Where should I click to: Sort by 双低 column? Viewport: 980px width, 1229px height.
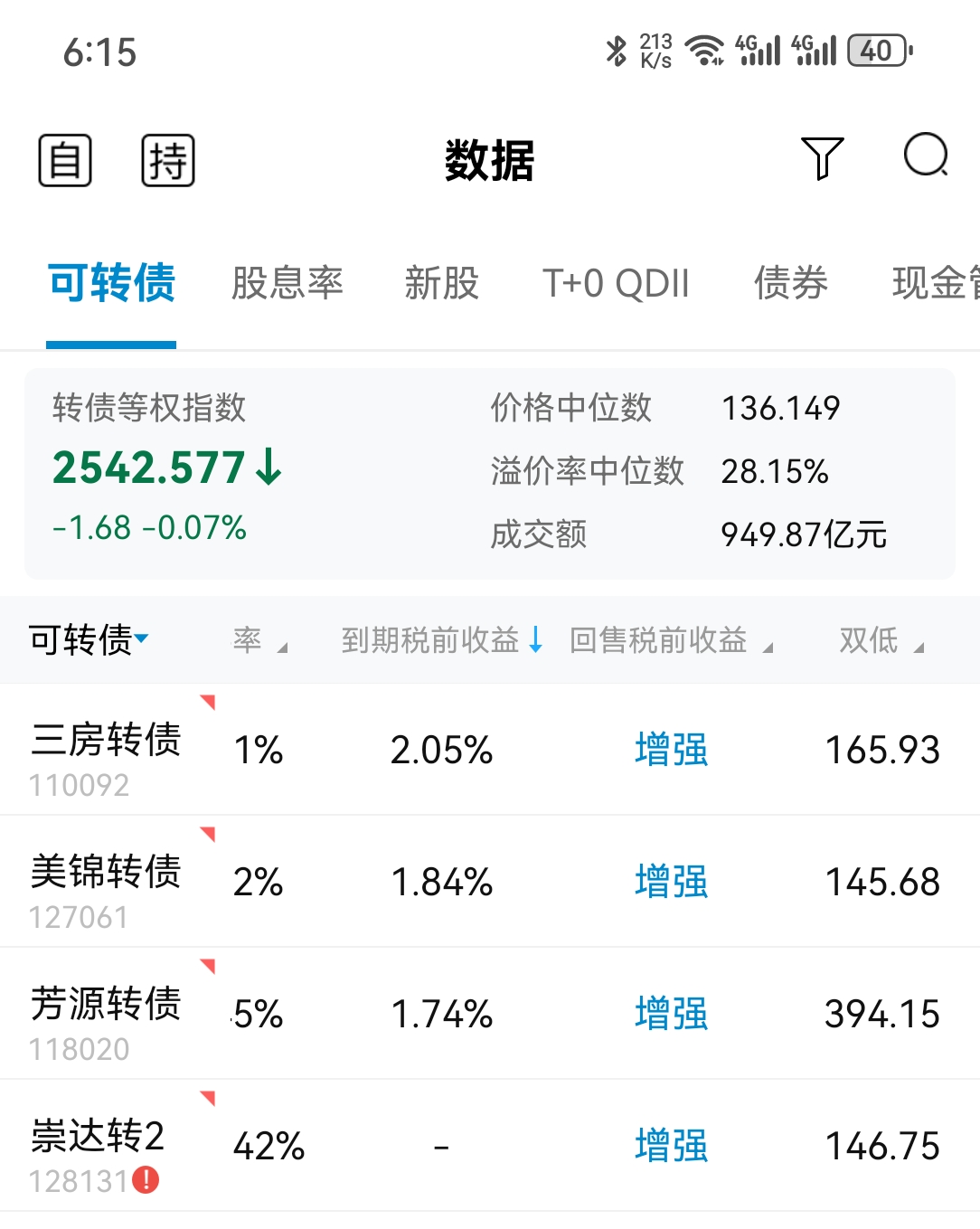(x=881, y=640)
